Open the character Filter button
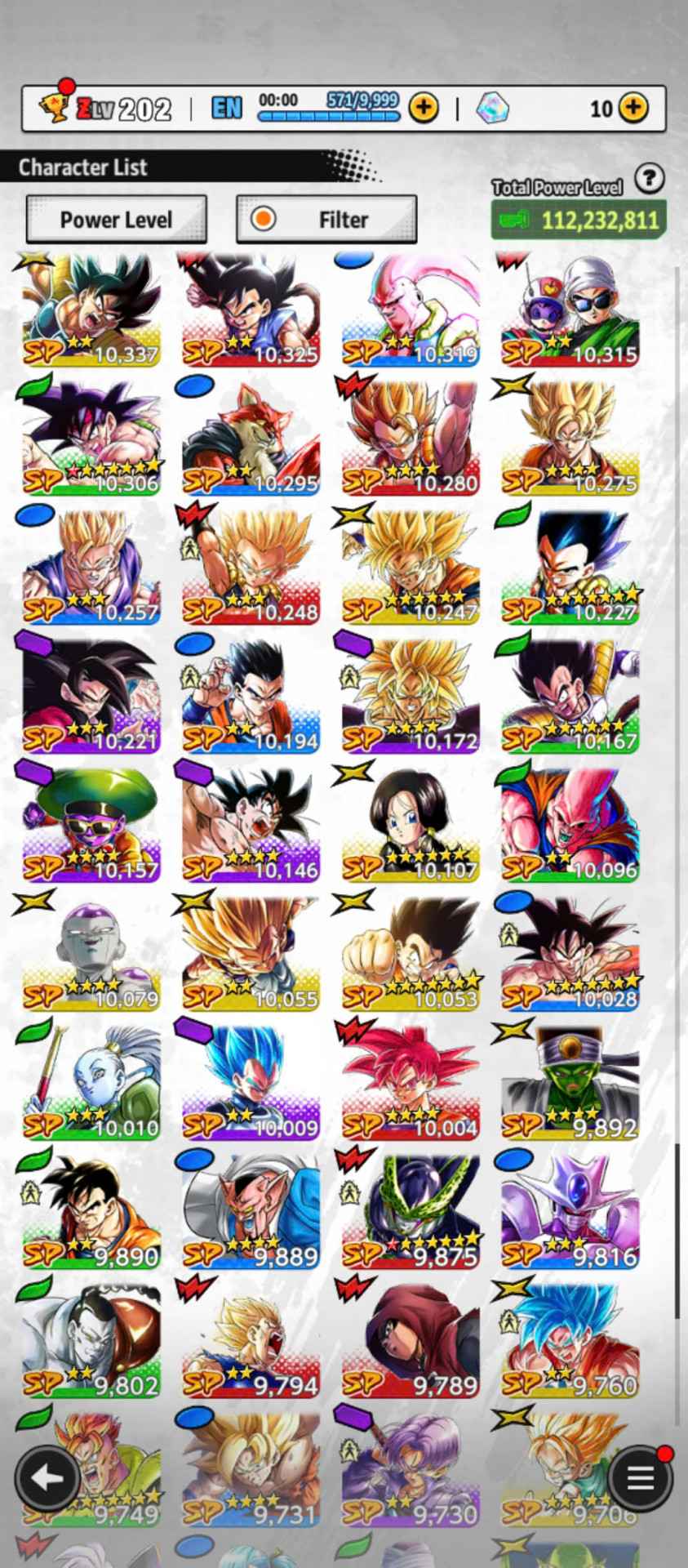 coord(326,219)
